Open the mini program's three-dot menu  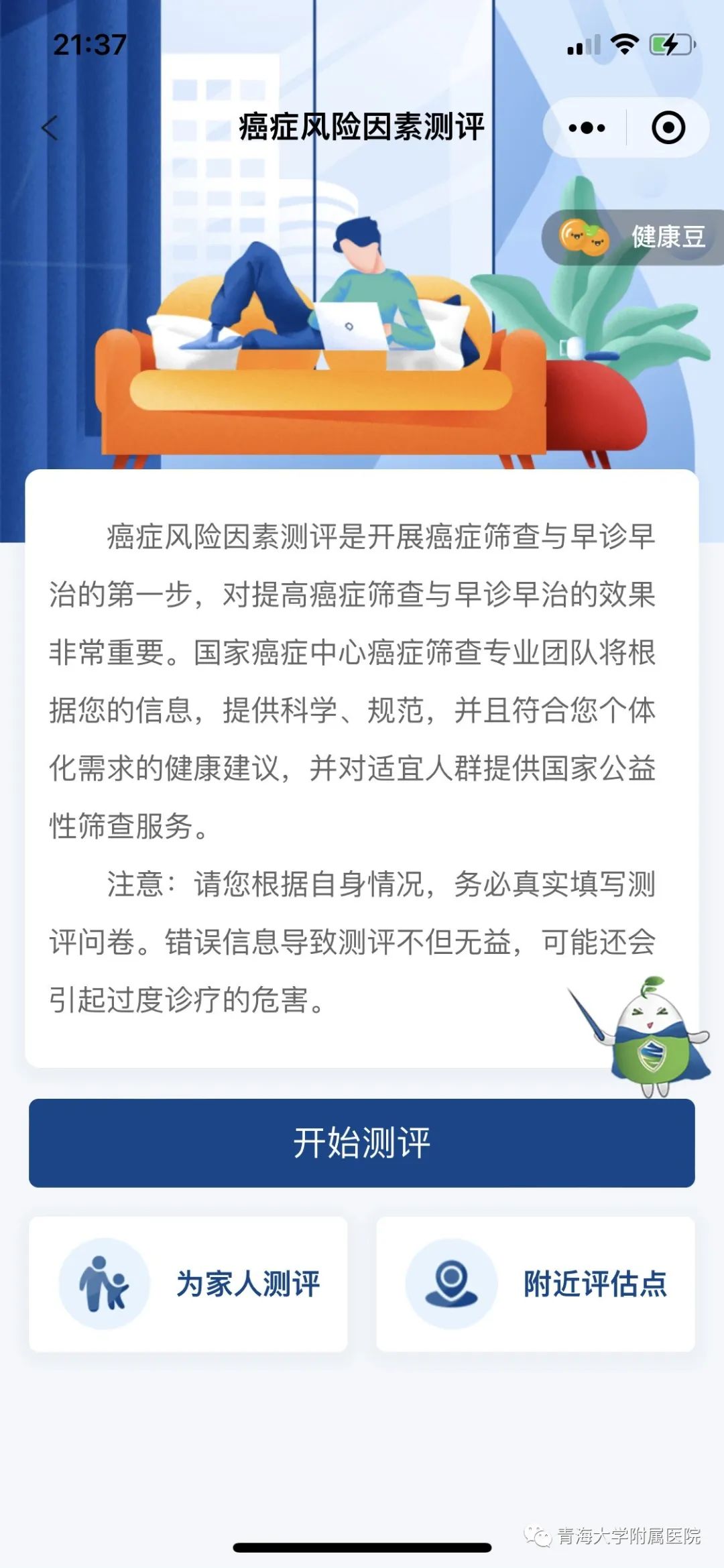click(586, 127)
